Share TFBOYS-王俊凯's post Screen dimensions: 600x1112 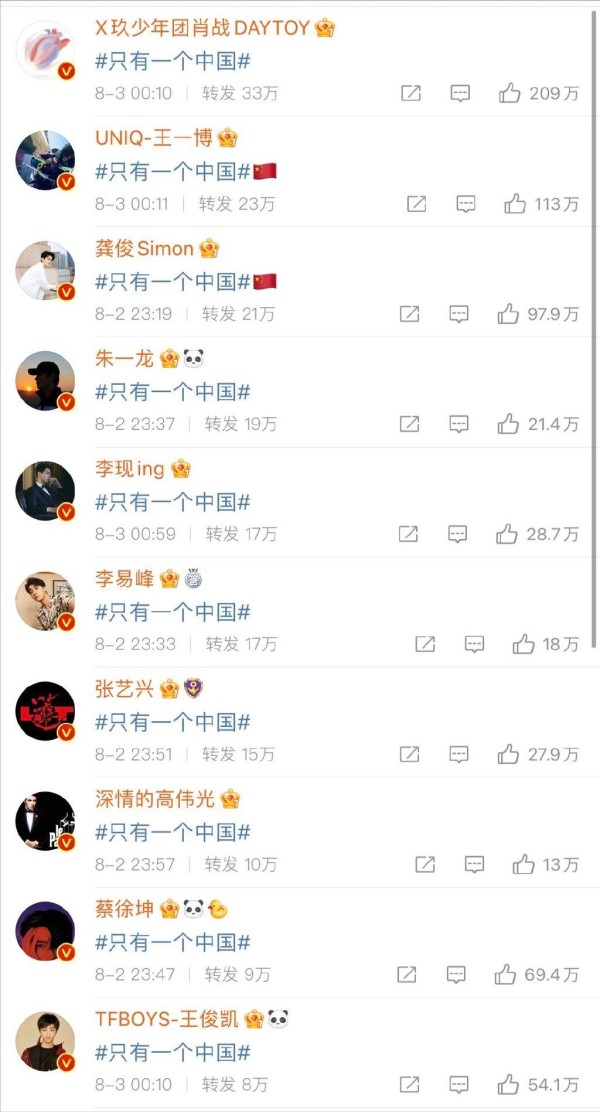(x=409, y=1084)
